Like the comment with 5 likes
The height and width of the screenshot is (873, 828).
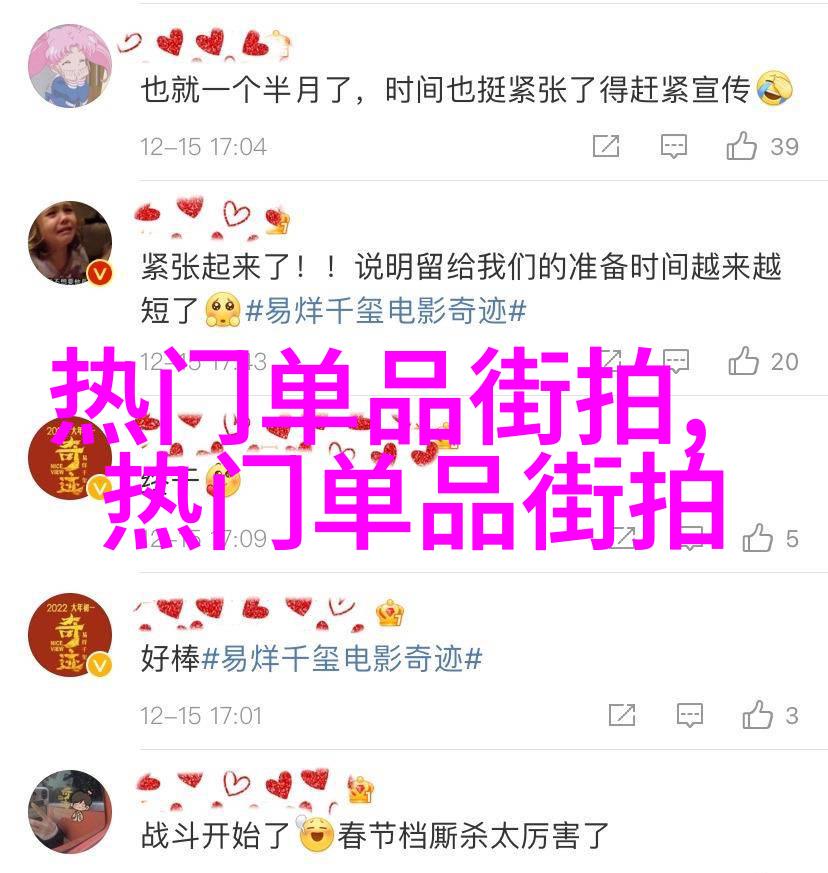[757, 539]
